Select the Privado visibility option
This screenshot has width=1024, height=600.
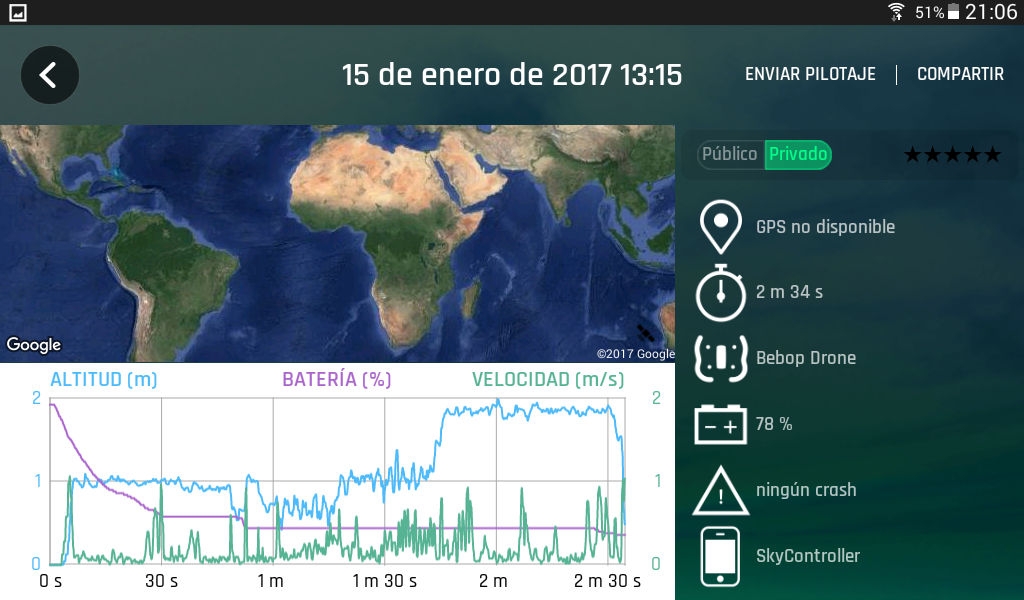click(x=798, y=155)
